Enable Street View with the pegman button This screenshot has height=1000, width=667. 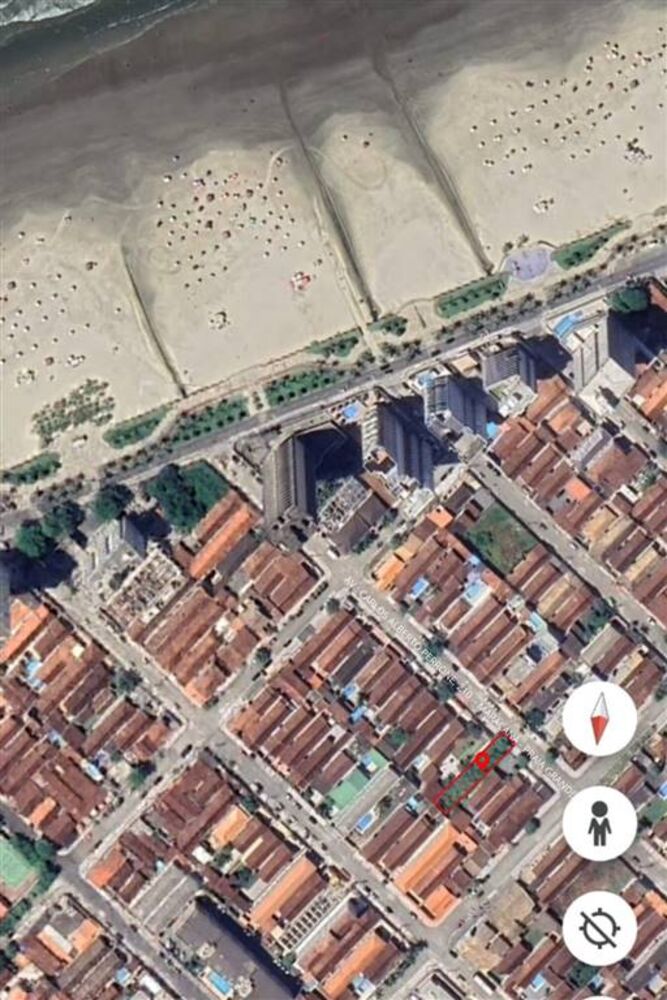pyautogui.click(x=599, y=823)
